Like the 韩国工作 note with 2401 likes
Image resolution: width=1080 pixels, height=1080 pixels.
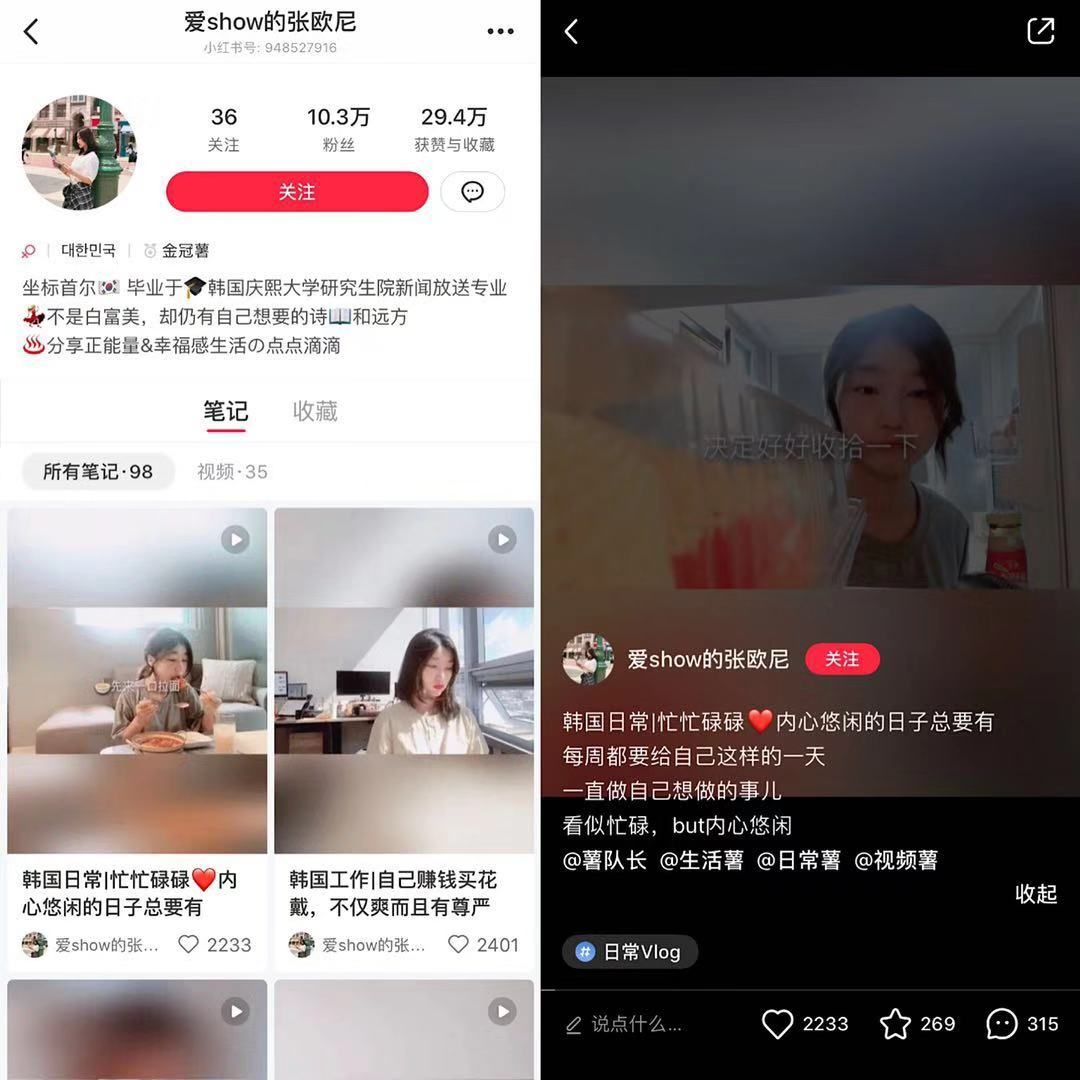459,944
